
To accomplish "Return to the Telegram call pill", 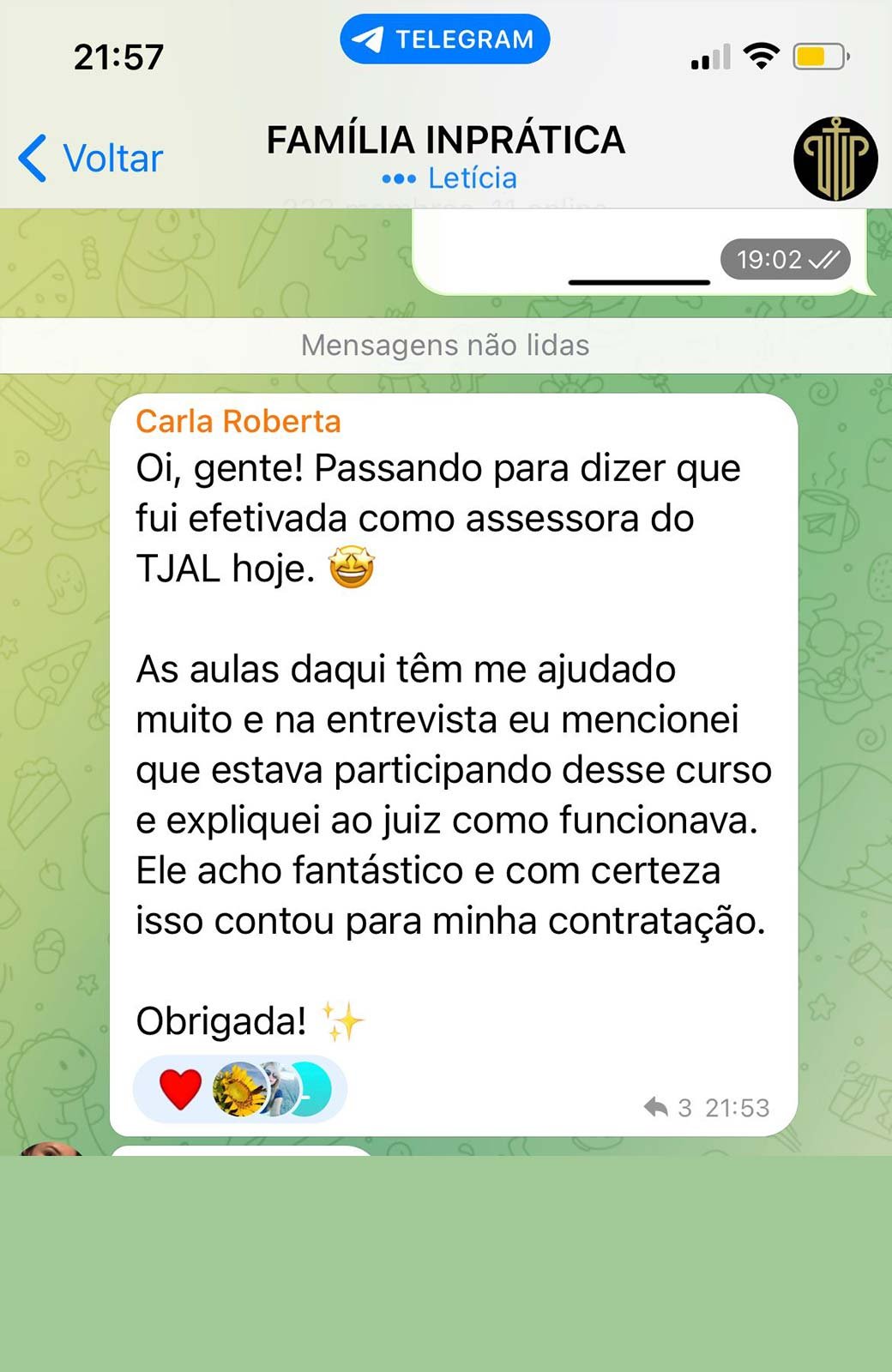I will (444, 39).
